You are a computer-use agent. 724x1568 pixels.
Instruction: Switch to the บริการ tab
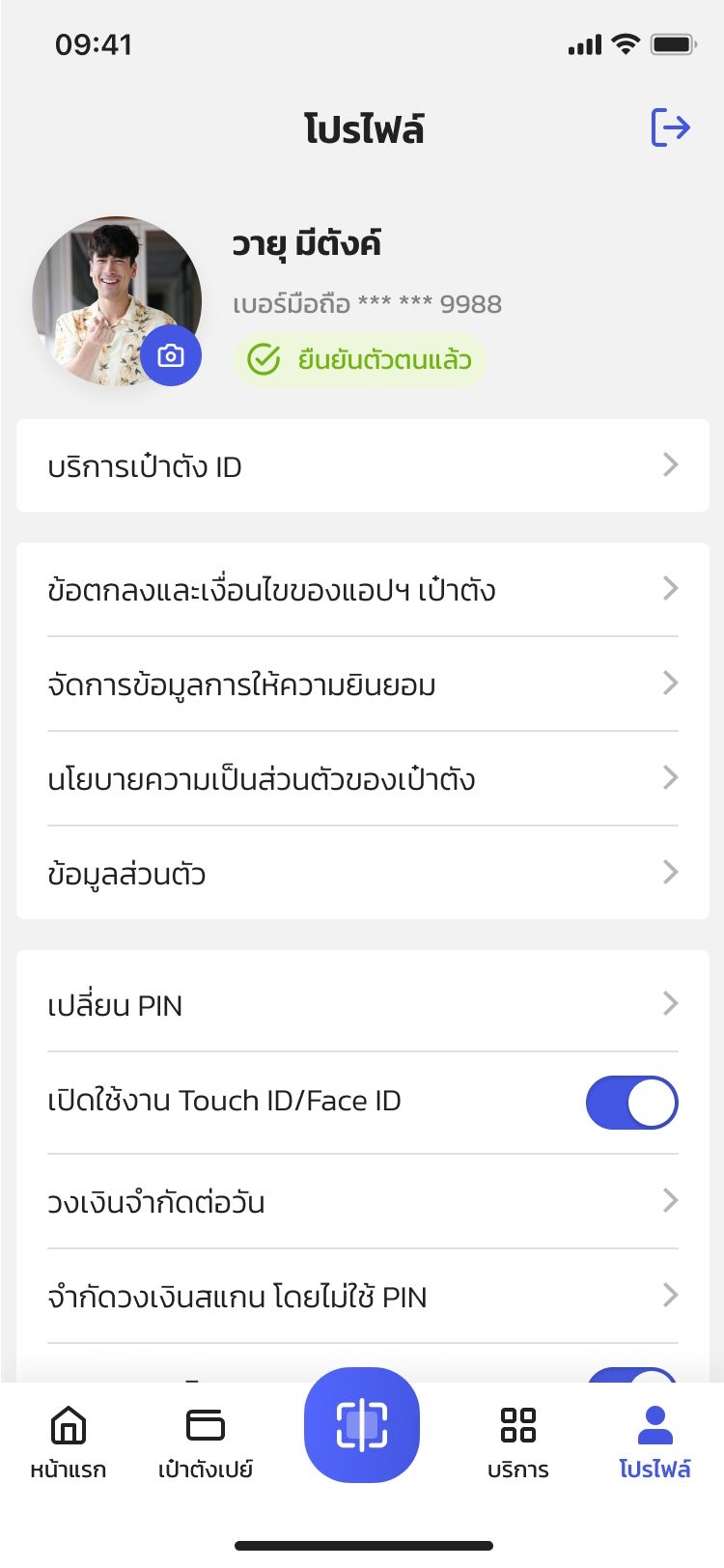point(518,1442)
